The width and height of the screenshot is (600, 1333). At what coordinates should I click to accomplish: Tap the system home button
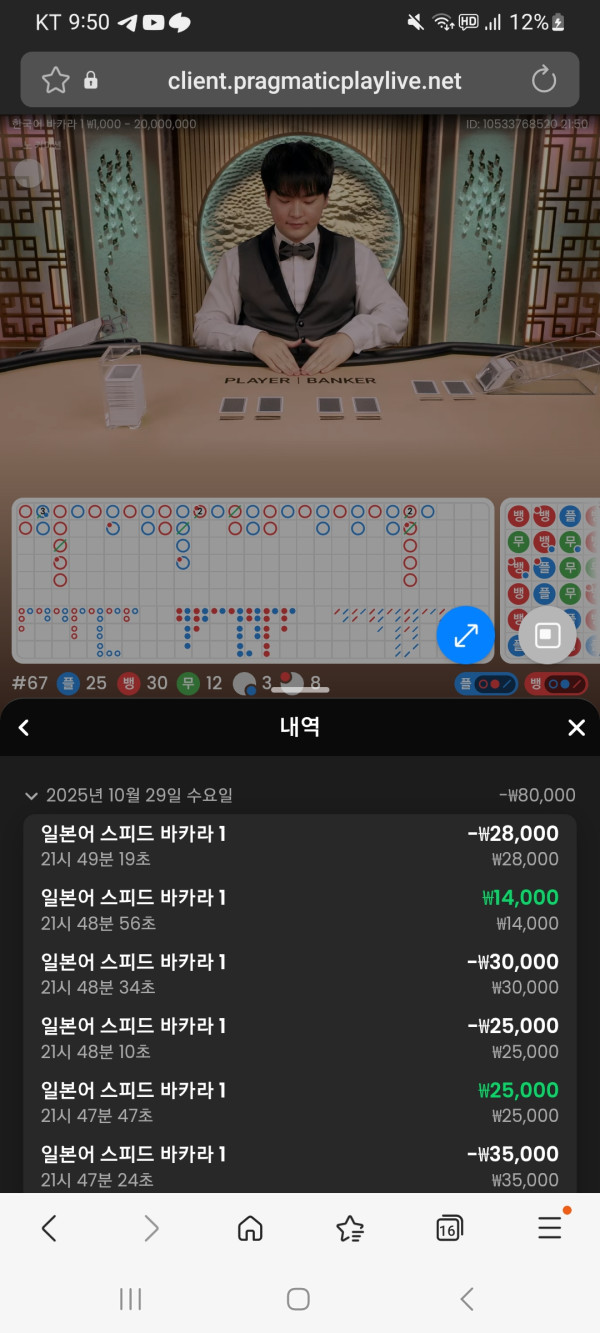(298, 1299)
